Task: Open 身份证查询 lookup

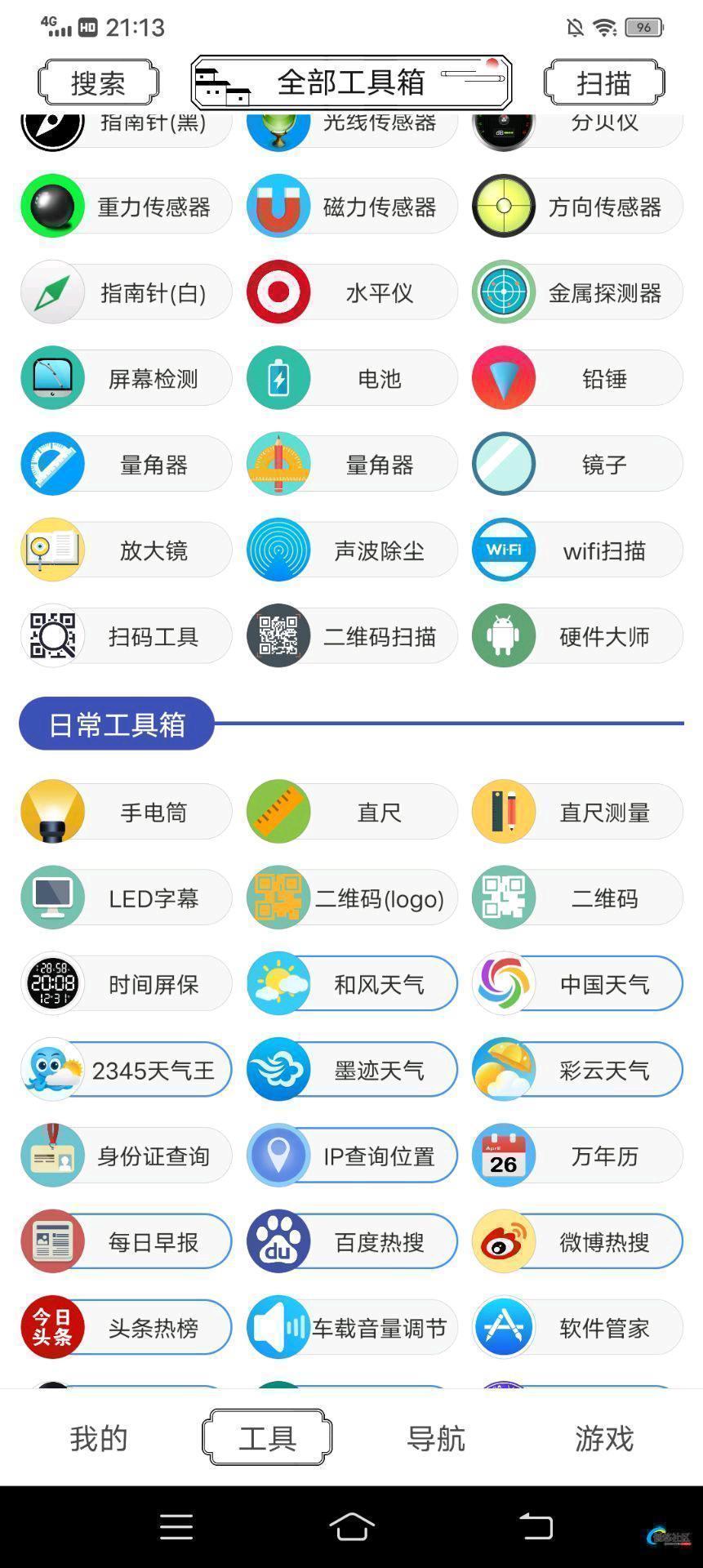Action: (127, 1156)
